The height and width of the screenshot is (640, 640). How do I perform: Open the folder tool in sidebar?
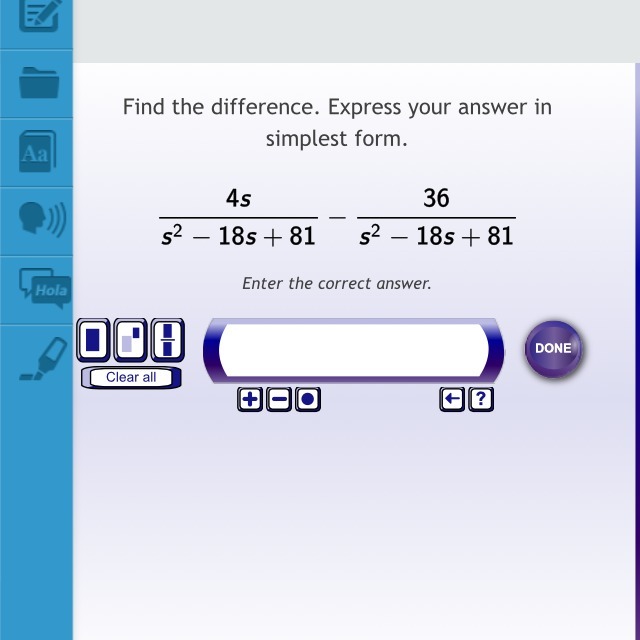(x=38, y=84)
